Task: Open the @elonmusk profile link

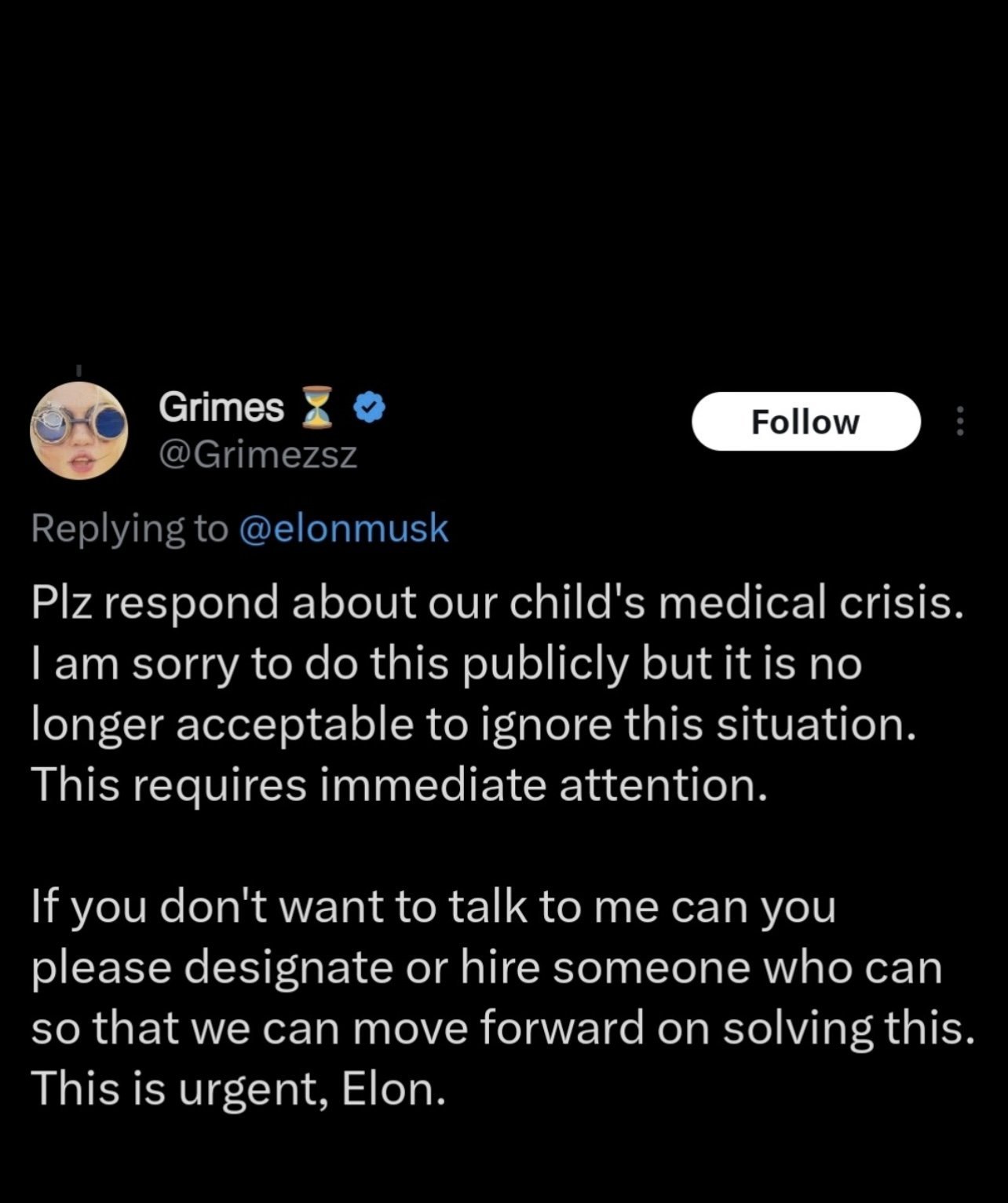Action: pyautogui.click(x=341, y=528)
